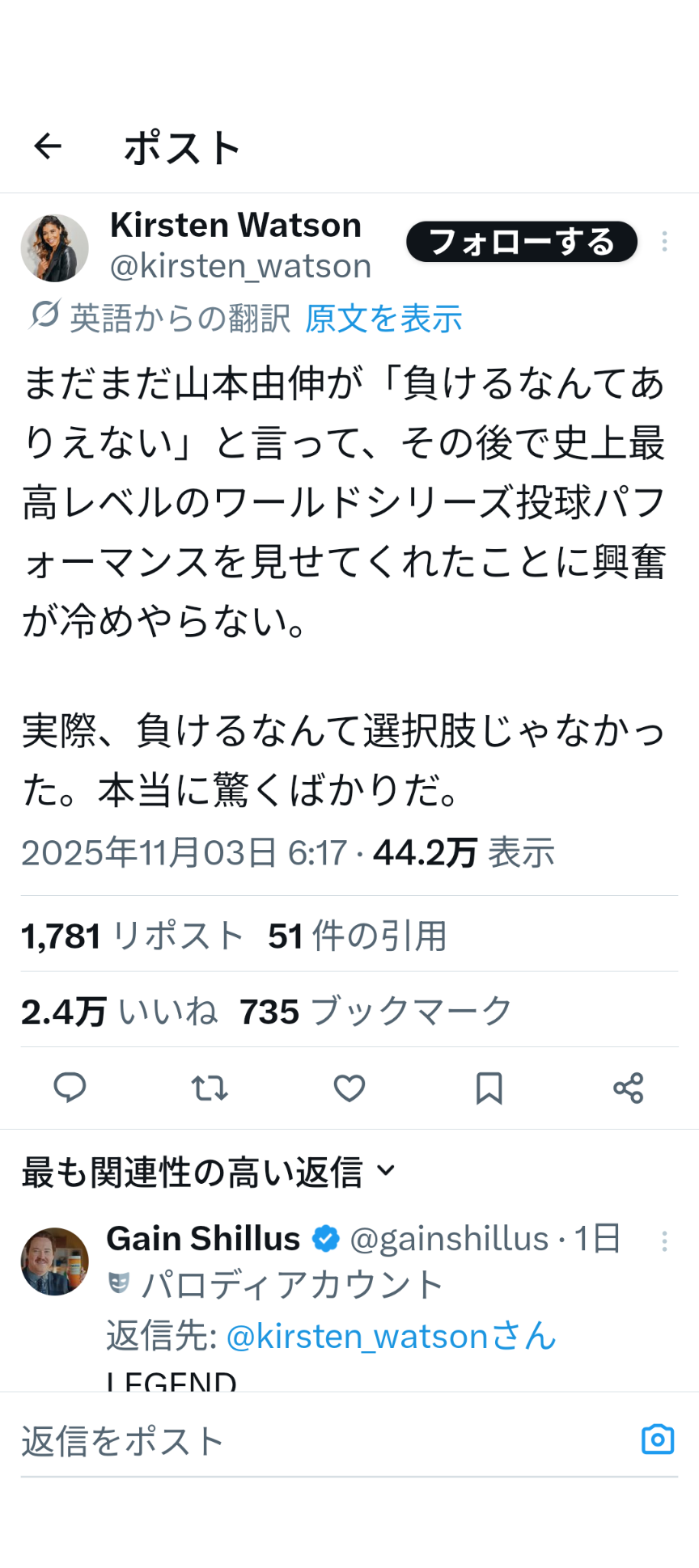The height and width of the screenshot is (1568, 699).
Task: Open Kirsten Watson's profile picture
Action: [54, 247]
